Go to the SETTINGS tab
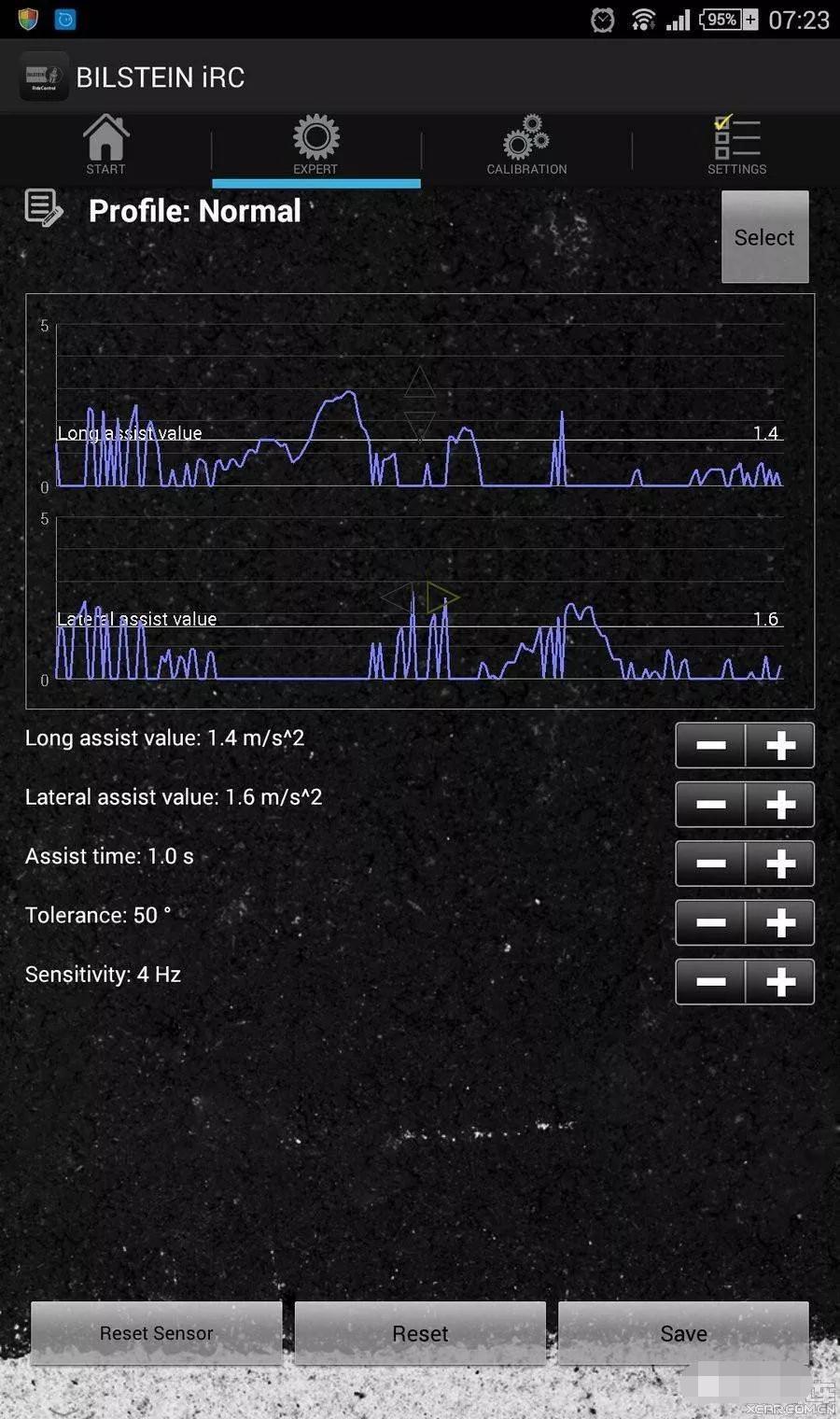Screen dimensions: 840x1419 point(736,145)
